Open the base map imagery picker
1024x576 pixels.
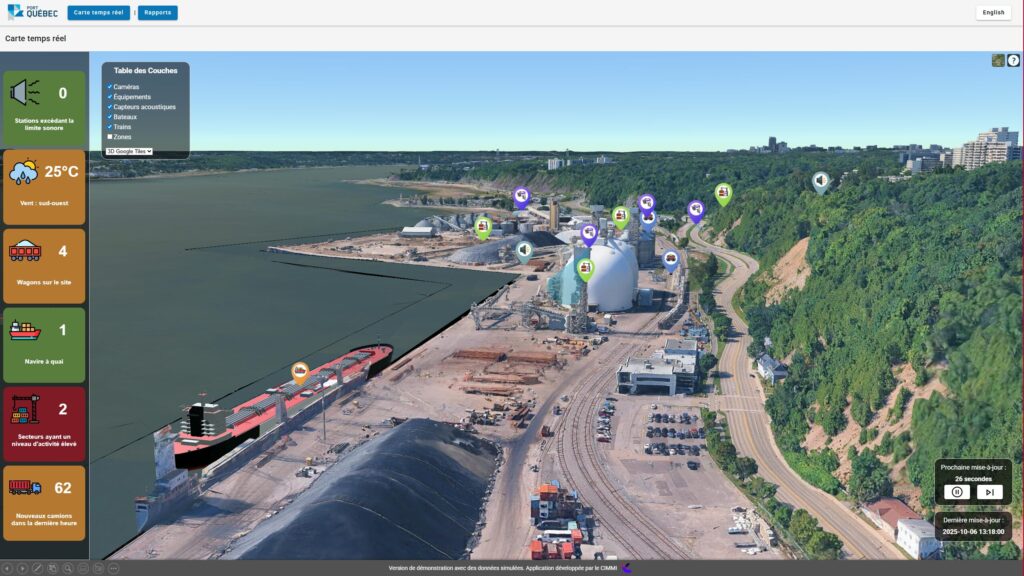click(x=998, y=60)
